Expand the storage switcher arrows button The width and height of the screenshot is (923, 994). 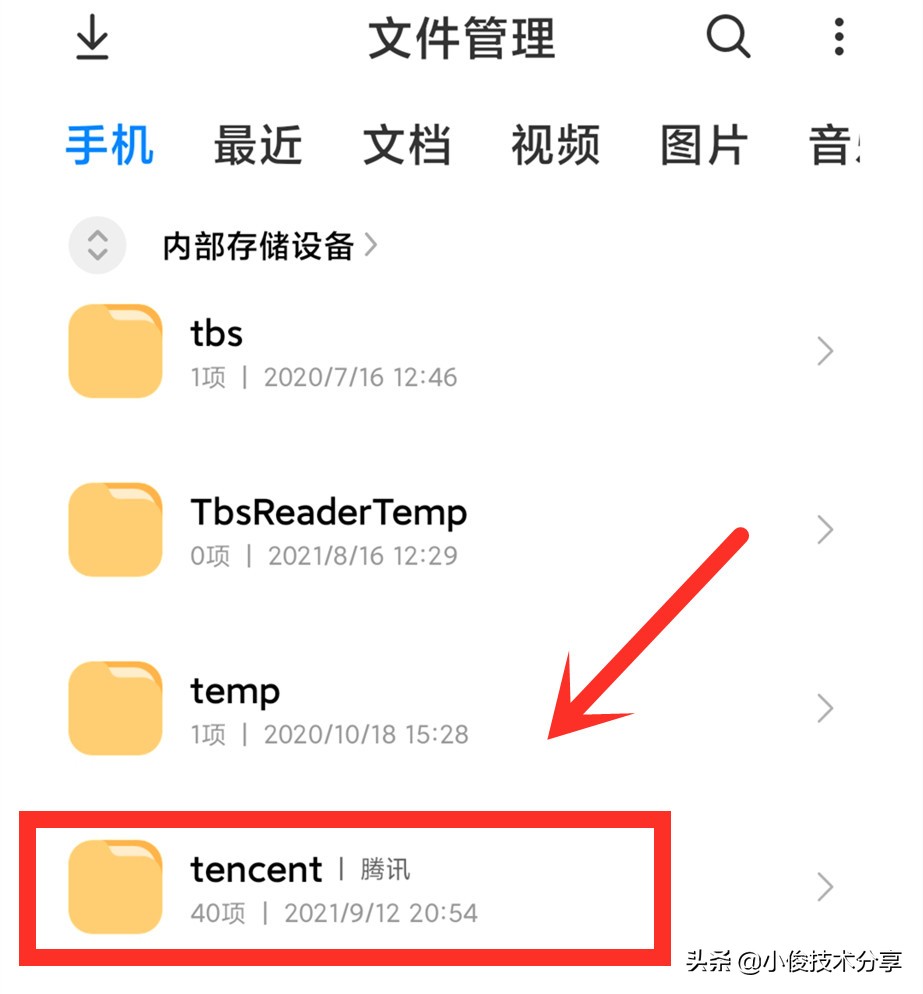pyautogui.click(x=97, y=246)
